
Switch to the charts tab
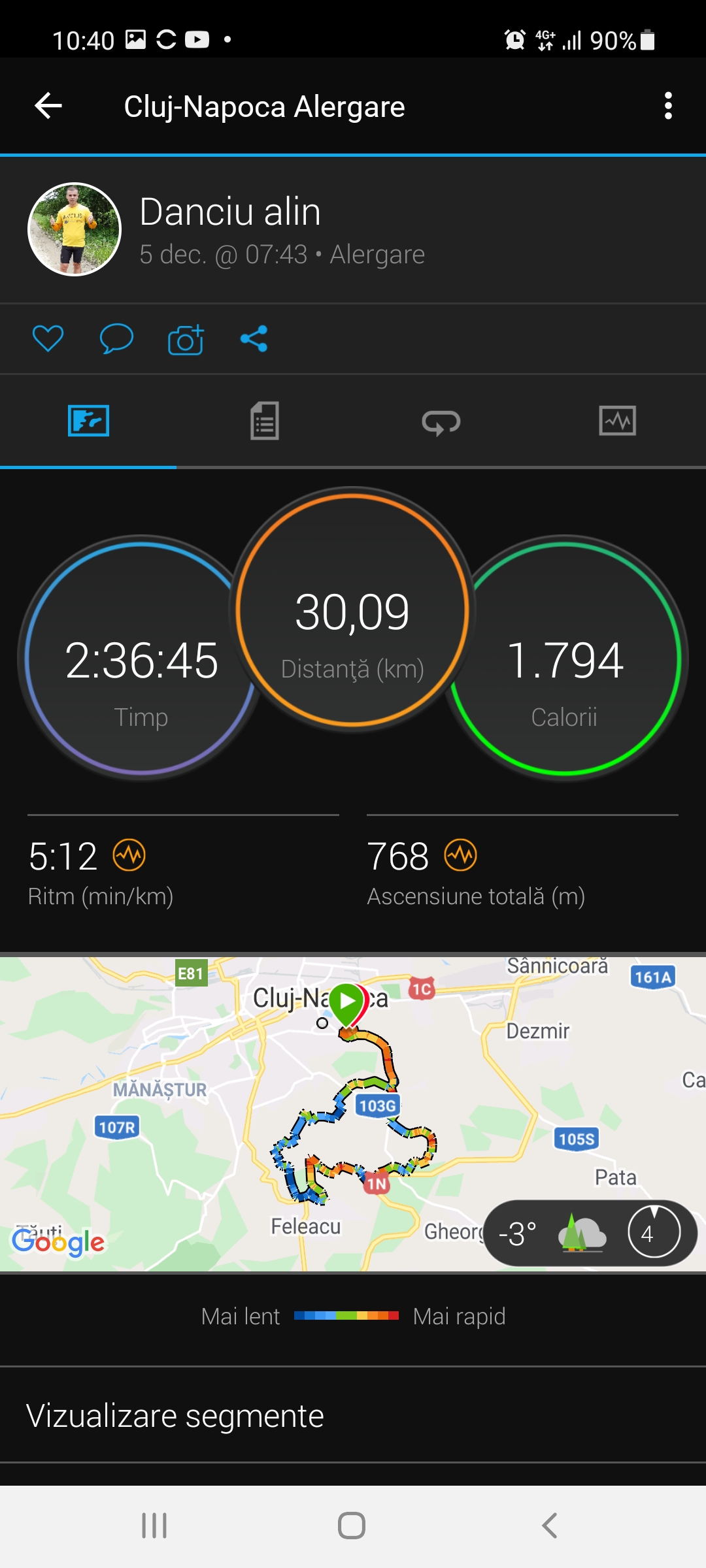coord(617,421)
